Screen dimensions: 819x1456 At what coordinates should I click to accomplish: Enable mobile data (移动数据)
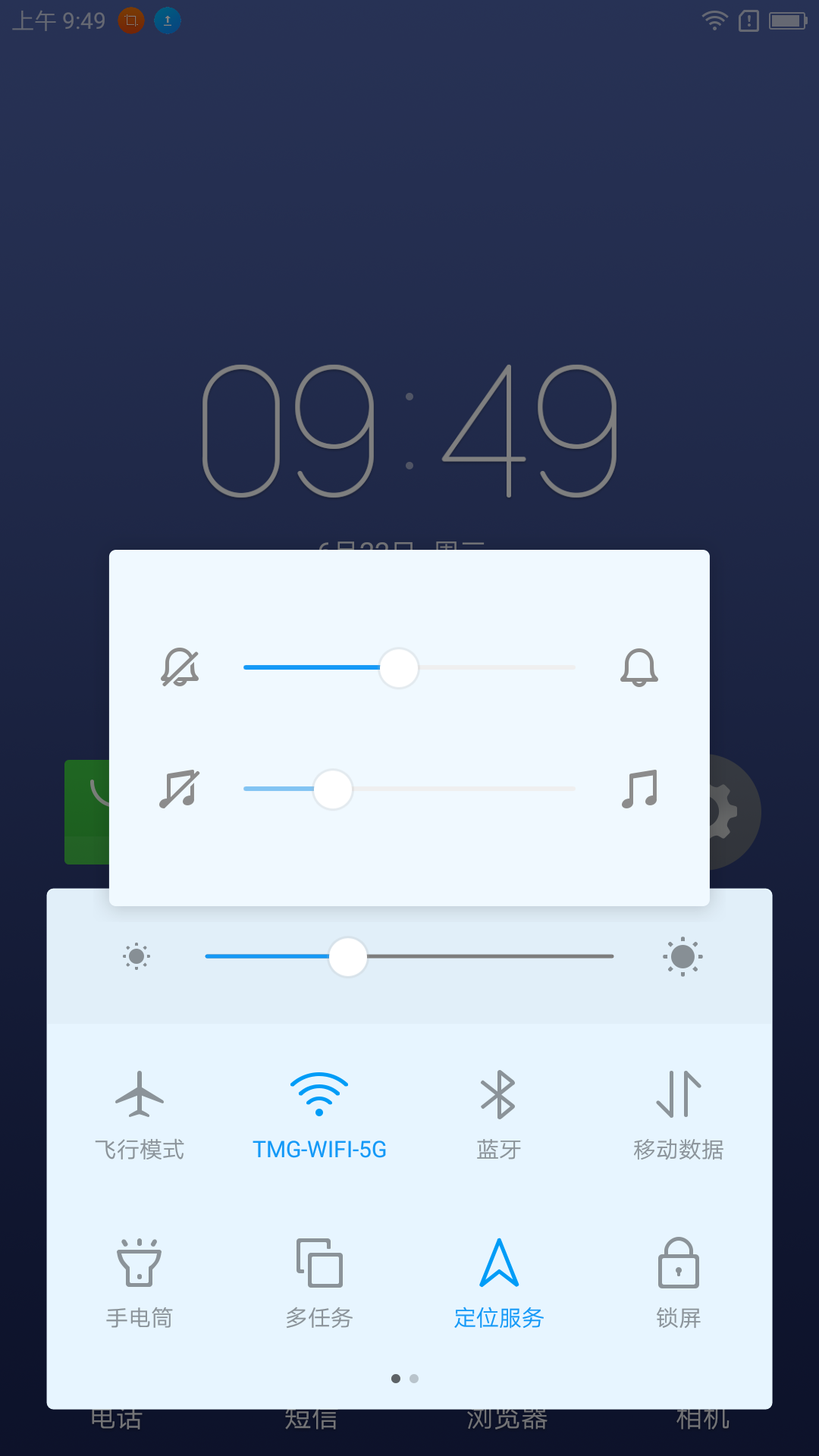pyautogui.click(x=679, y=1115)
